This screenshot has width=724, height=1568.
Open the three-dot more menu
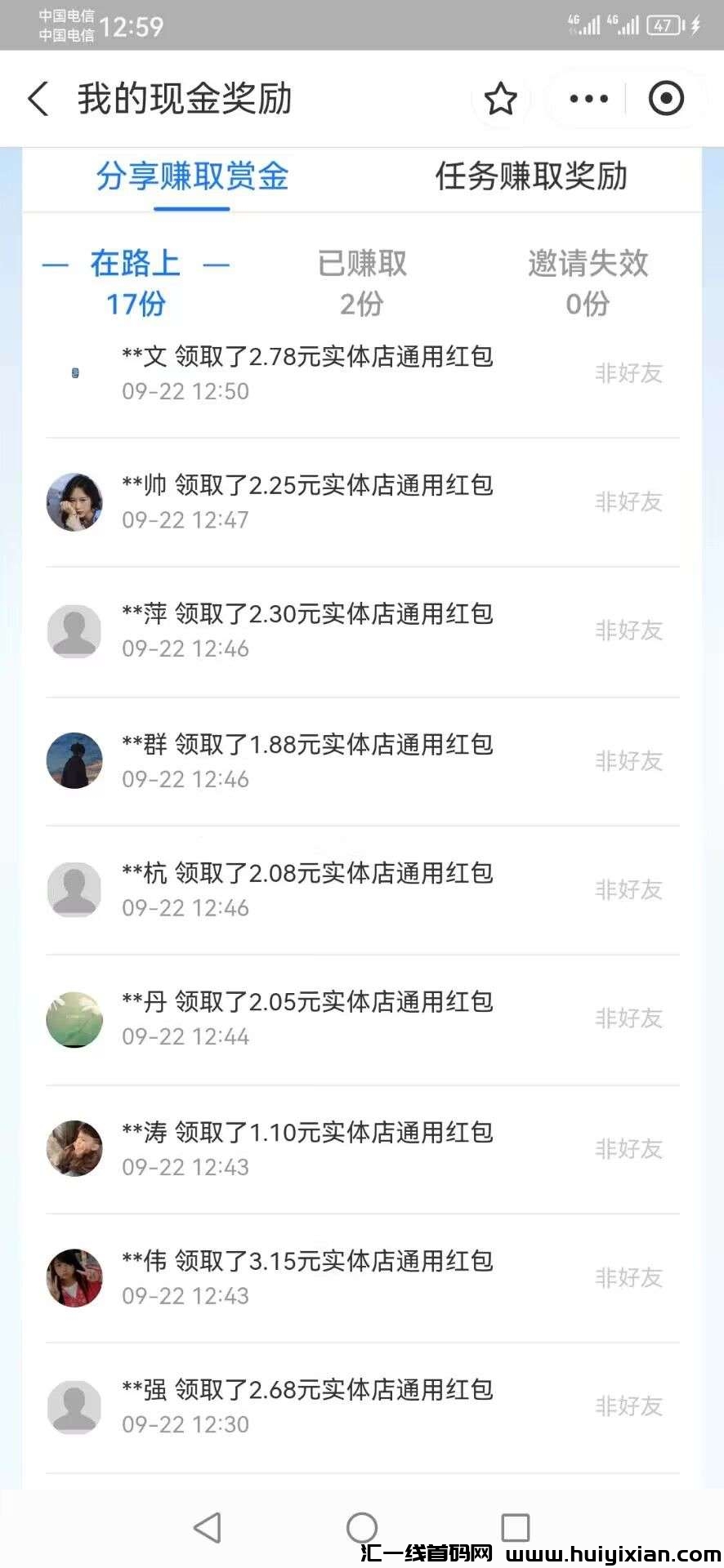coord(588,99)
